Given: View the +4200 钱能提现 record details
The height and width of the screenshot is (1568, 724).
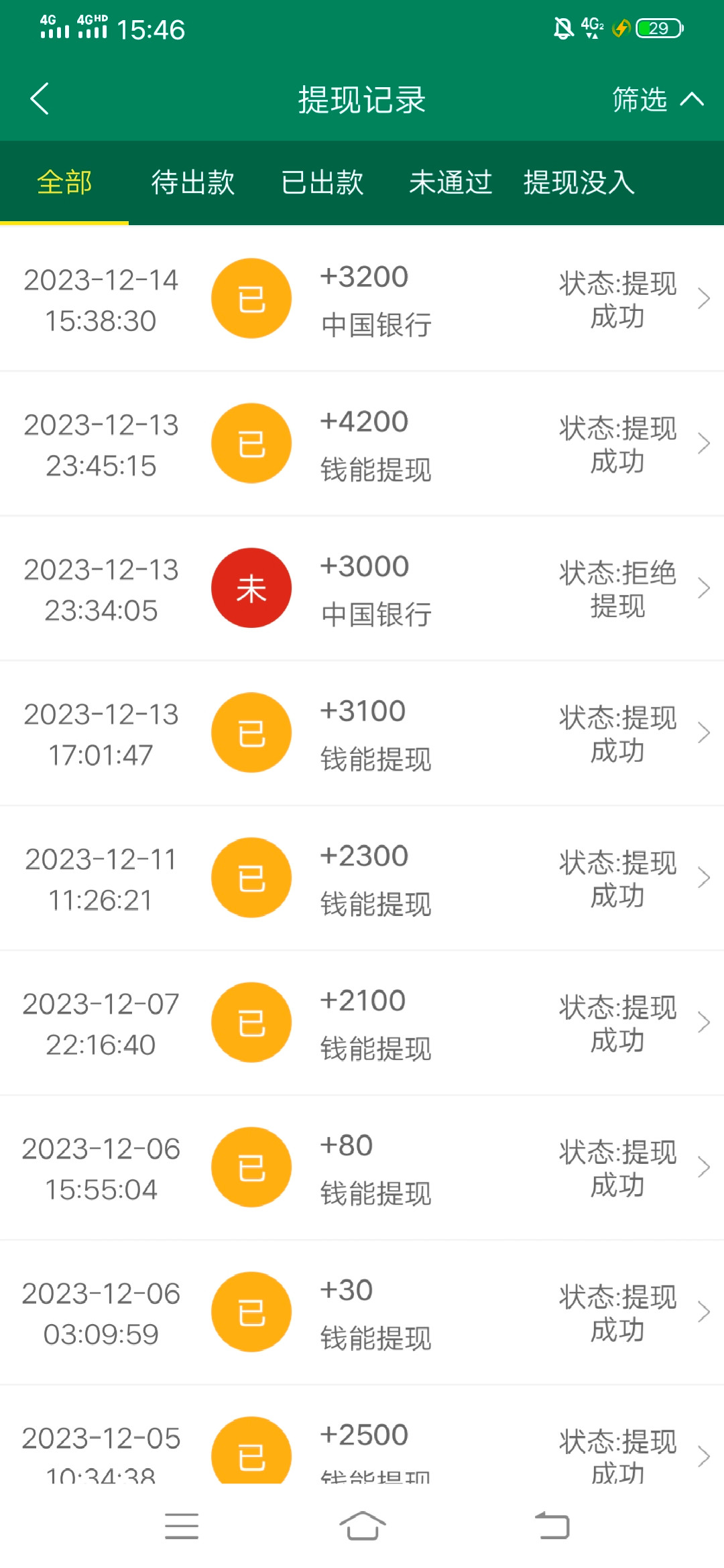Looking at the screenshot, I should [x=362, y=444].
